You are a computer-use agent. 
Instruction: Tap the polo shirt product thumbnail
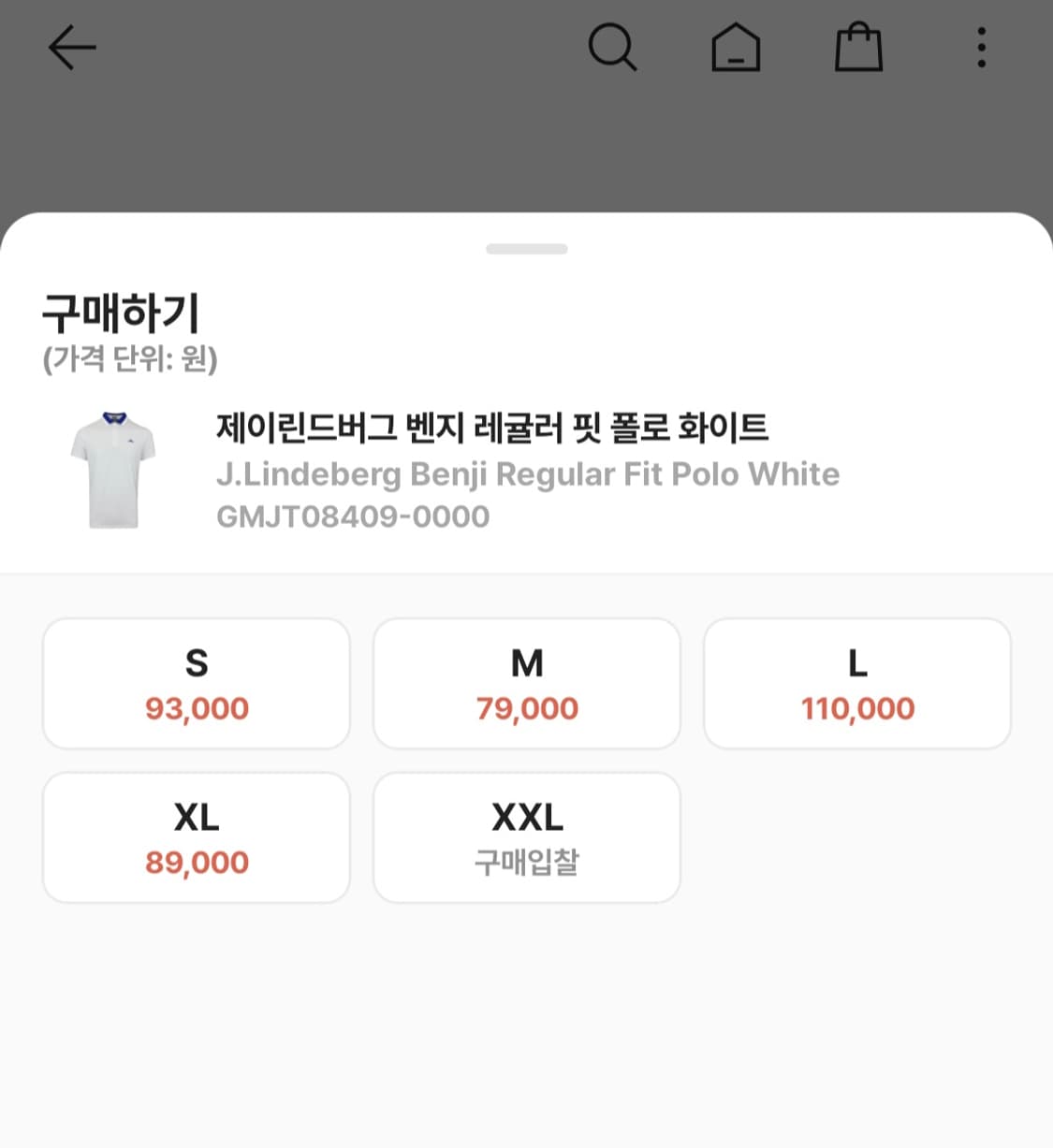click(112, 468)
